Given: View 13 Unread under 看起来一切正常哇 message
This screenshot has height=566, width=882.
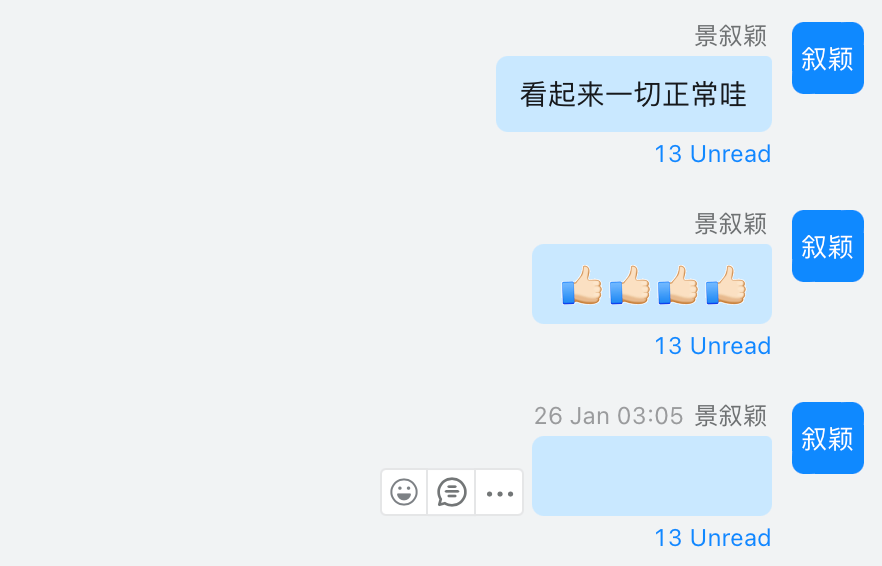Looking at the screenshot, I should tap(712, 154).
